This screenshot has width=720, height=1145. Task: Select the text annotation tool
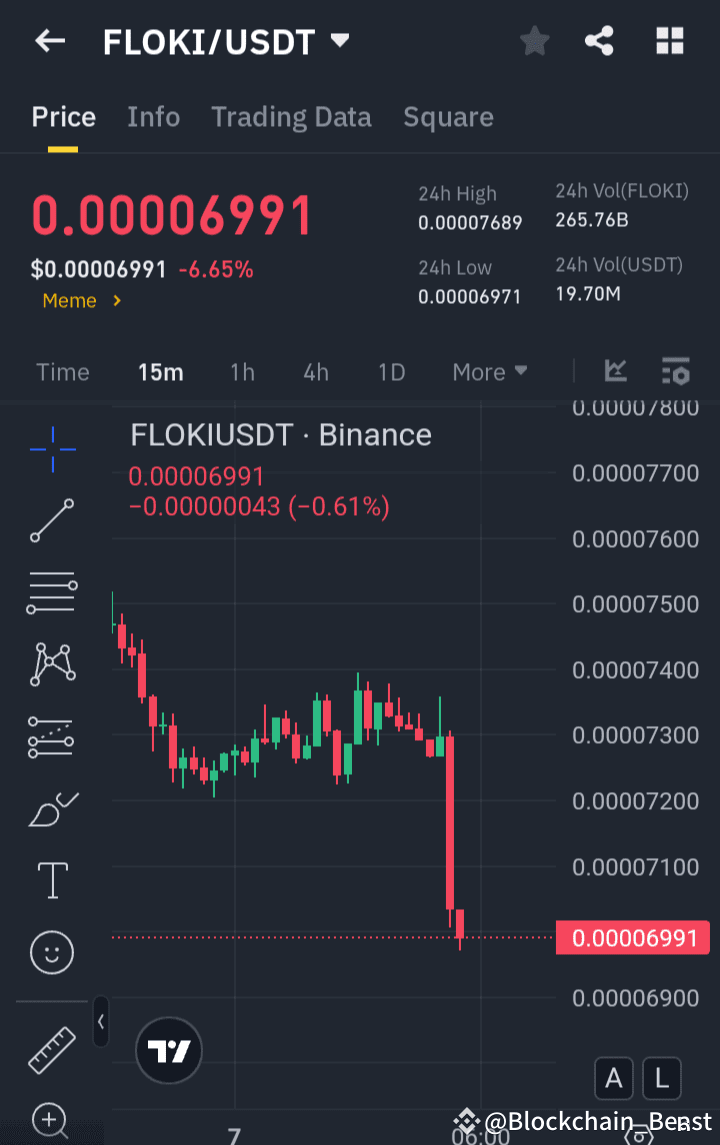(50, 880)
